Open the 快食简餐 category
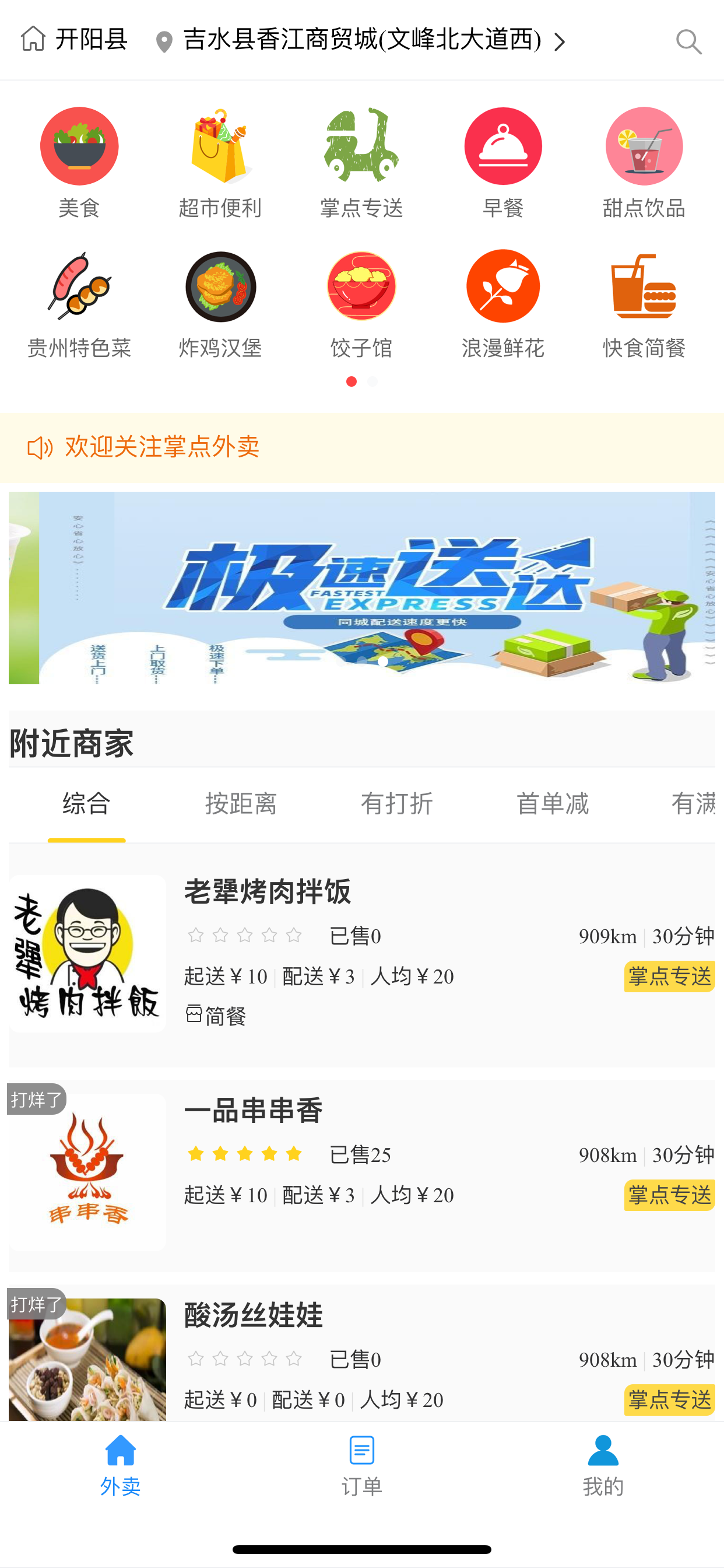Screen dimensions: 724x1568 (x=644, y=303)
